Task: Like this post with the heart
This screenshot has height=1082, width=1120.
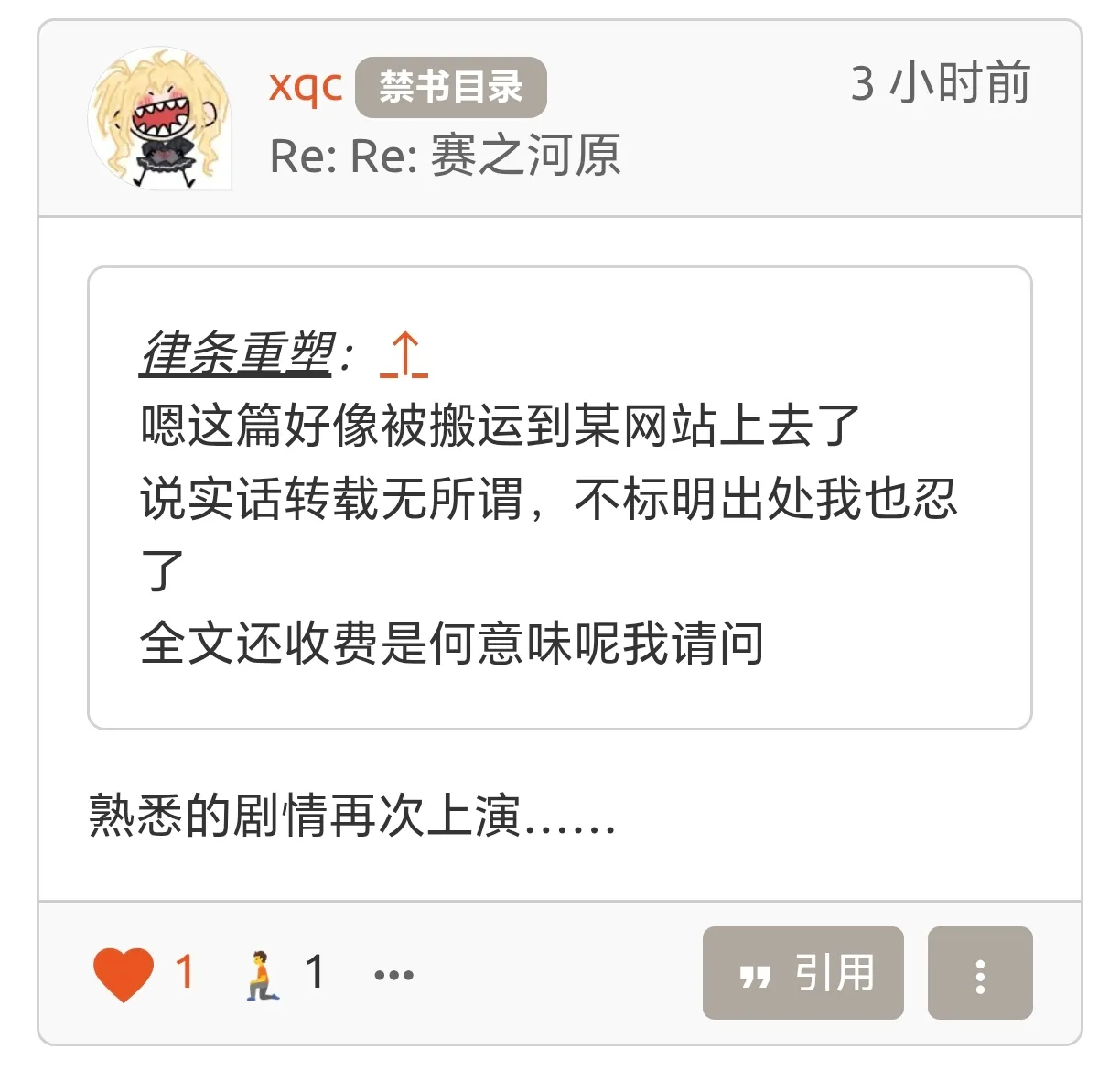Action: tap(124, 974)
